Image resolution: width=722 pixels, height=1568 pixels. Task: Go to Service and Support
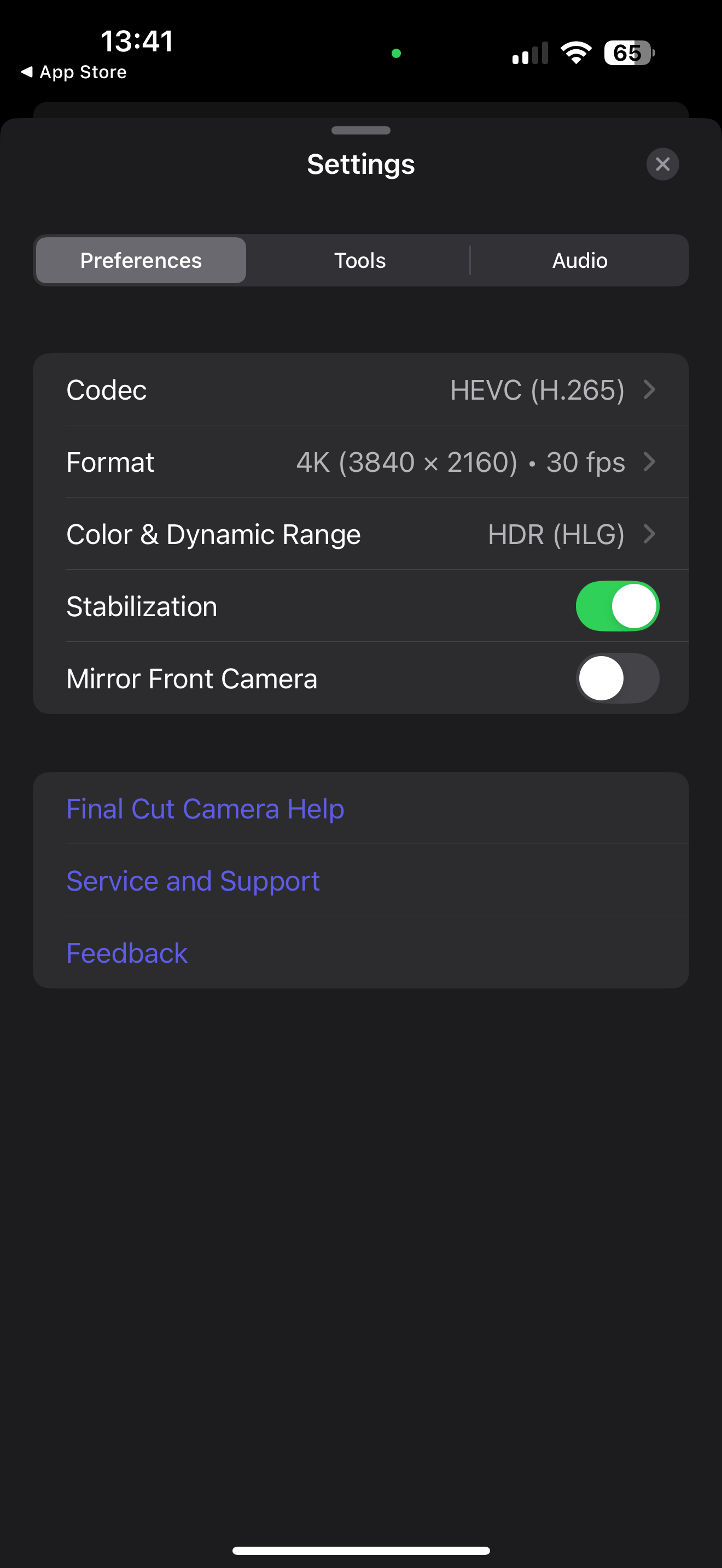pos(193,881)
